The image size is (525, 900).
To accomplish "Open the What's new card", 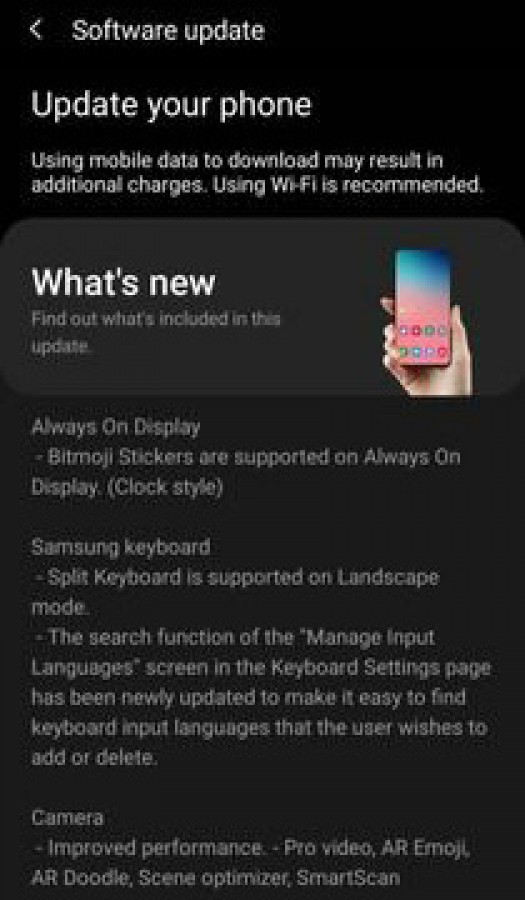I will coord(262,308).
